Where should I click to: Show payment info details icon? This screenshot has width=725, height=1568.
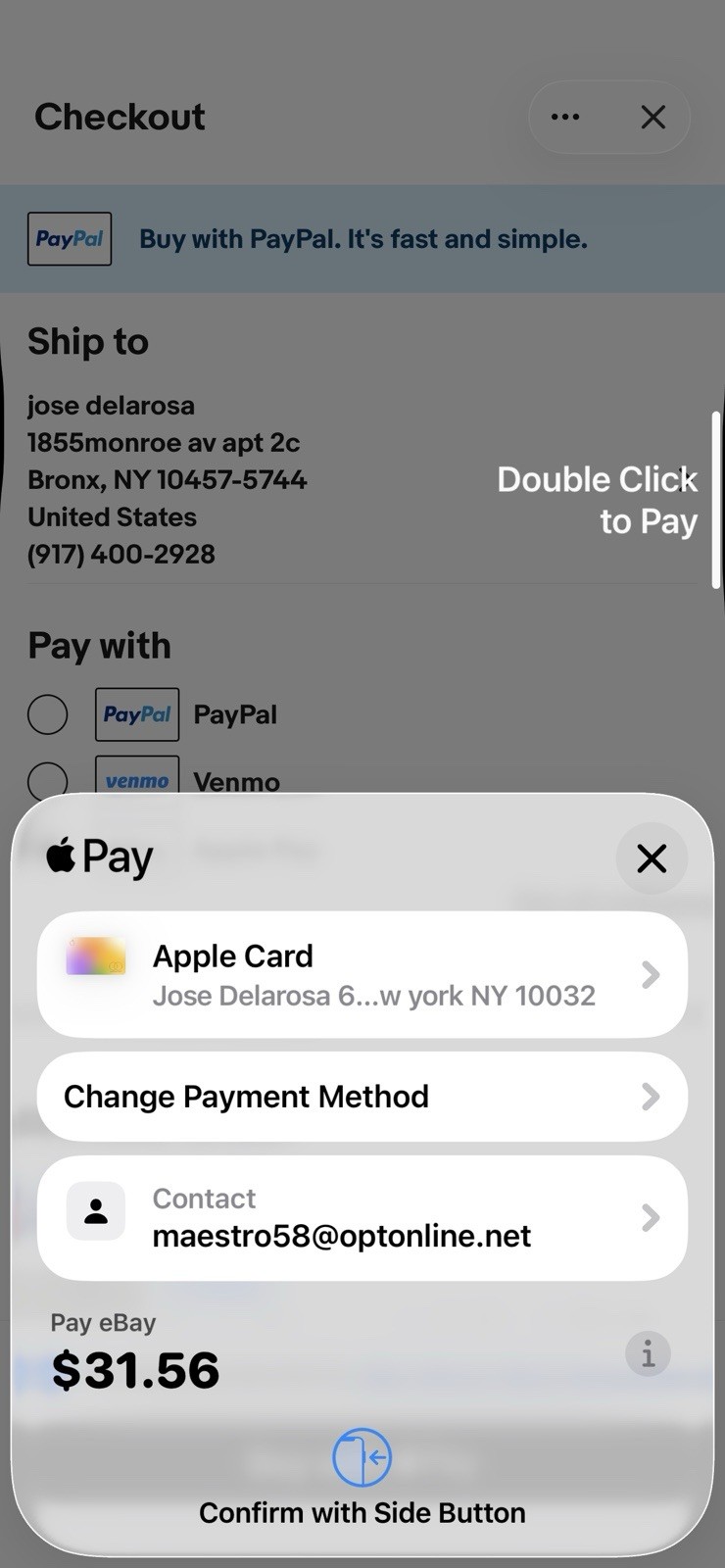tap(648, 1354)
